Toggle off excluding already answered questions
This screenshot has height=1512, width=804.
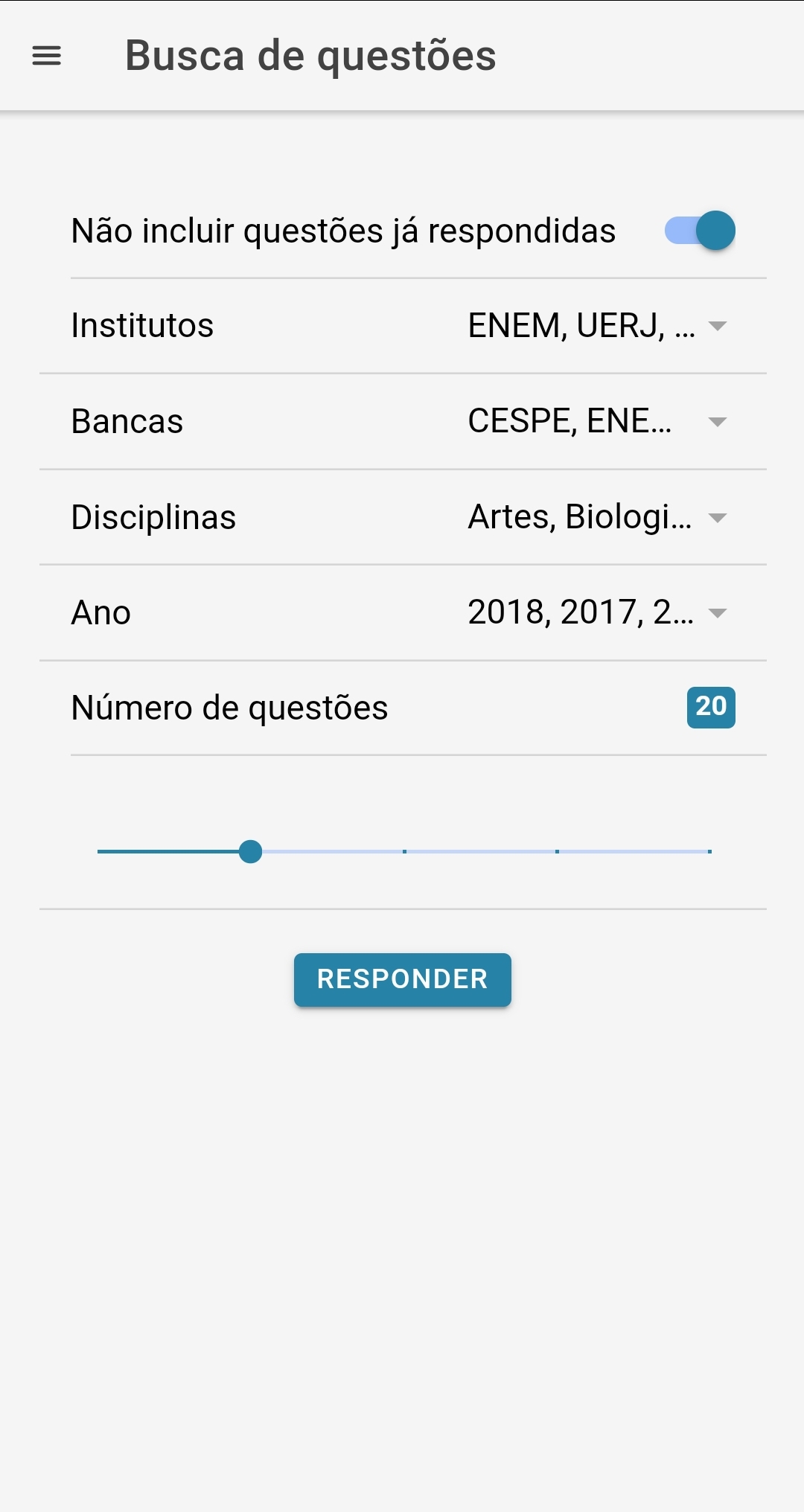tap(700, 231)
